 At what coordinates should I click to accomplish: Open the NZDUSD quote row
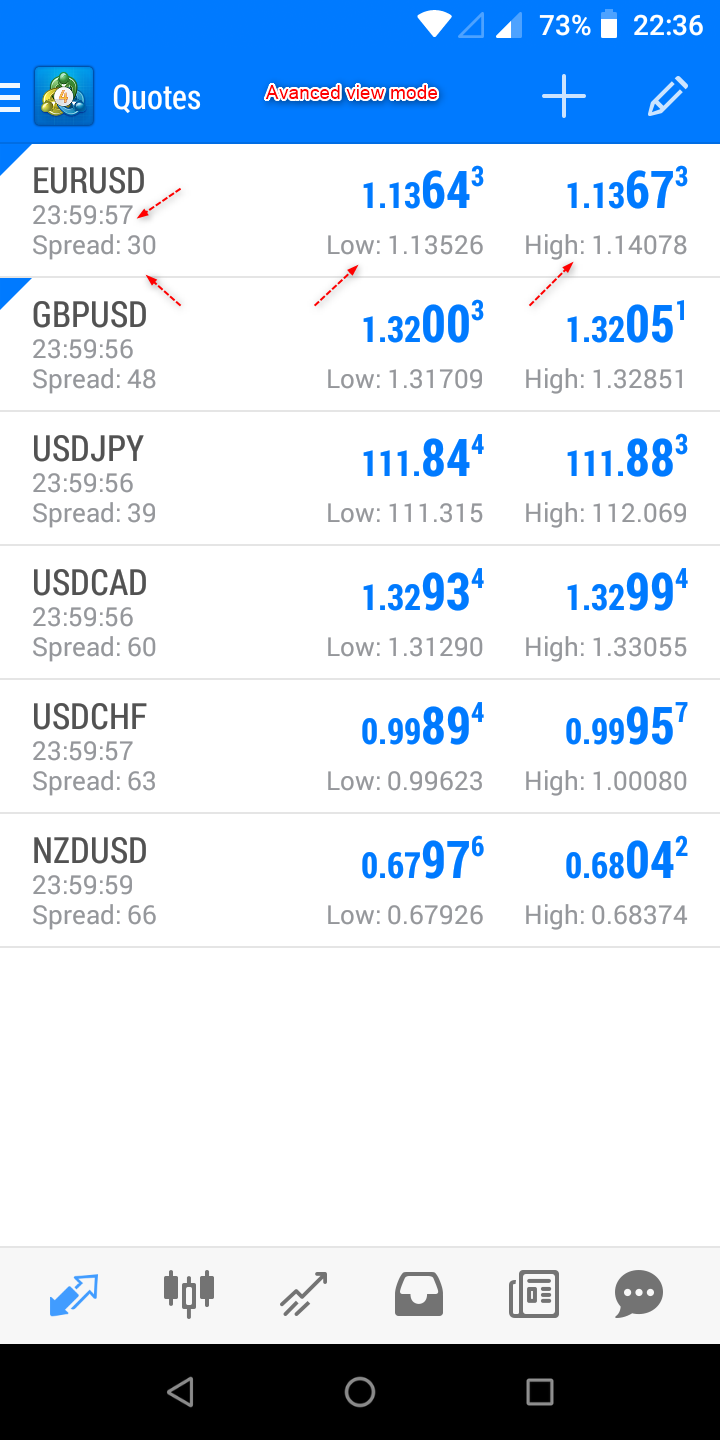(x=360, y=881)
